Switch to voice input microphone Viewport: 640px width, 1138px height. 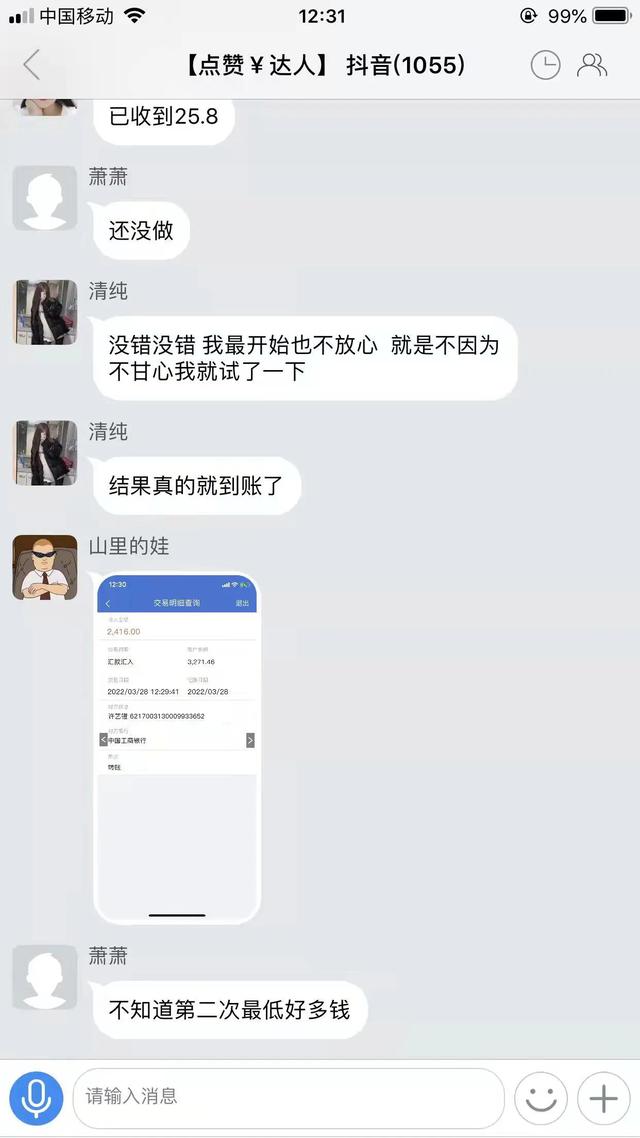point(37,1099)
